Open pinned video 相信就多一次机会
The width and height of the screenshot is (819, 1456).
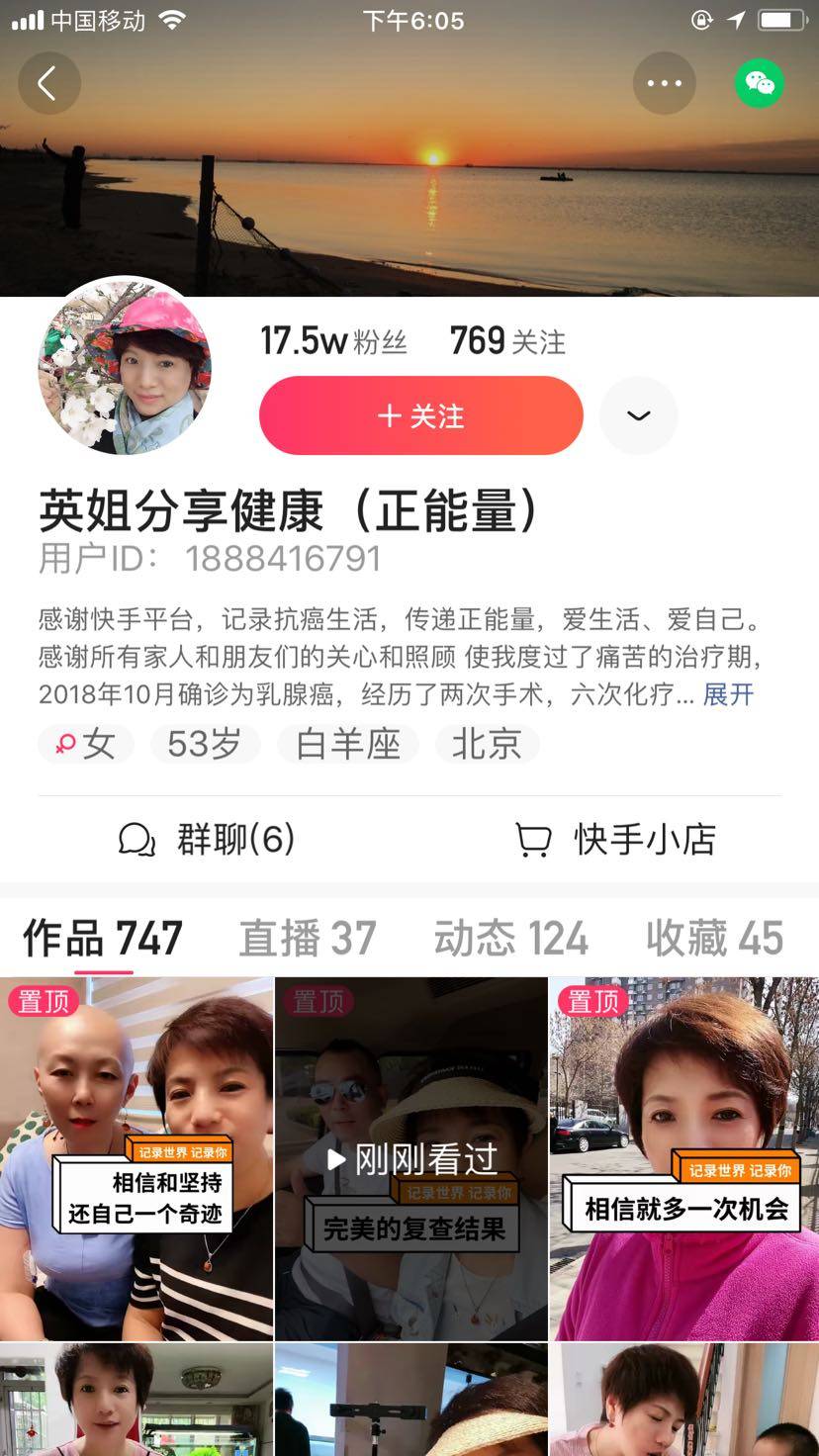pos(684,1159)
